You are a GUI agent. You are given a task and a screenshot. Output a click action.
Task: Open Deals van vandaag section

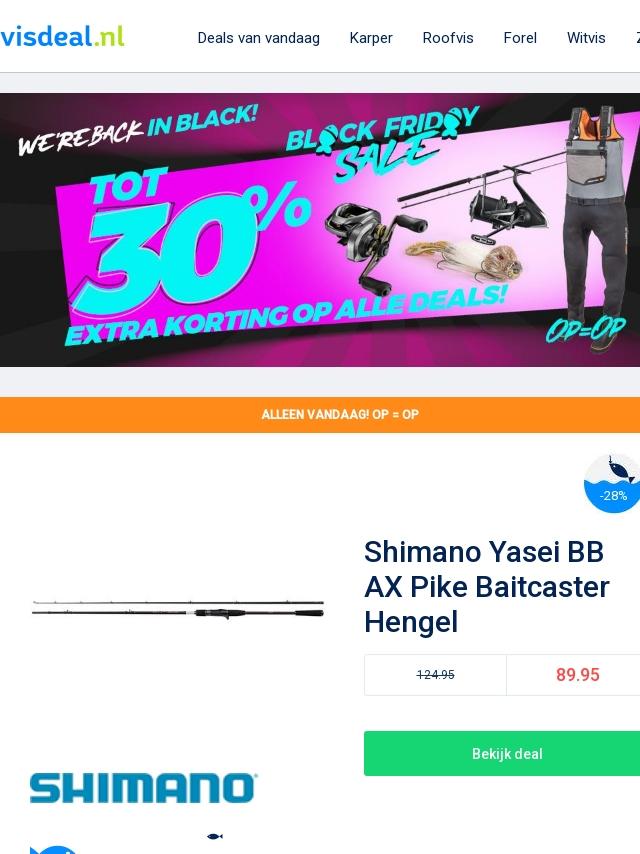258,38
